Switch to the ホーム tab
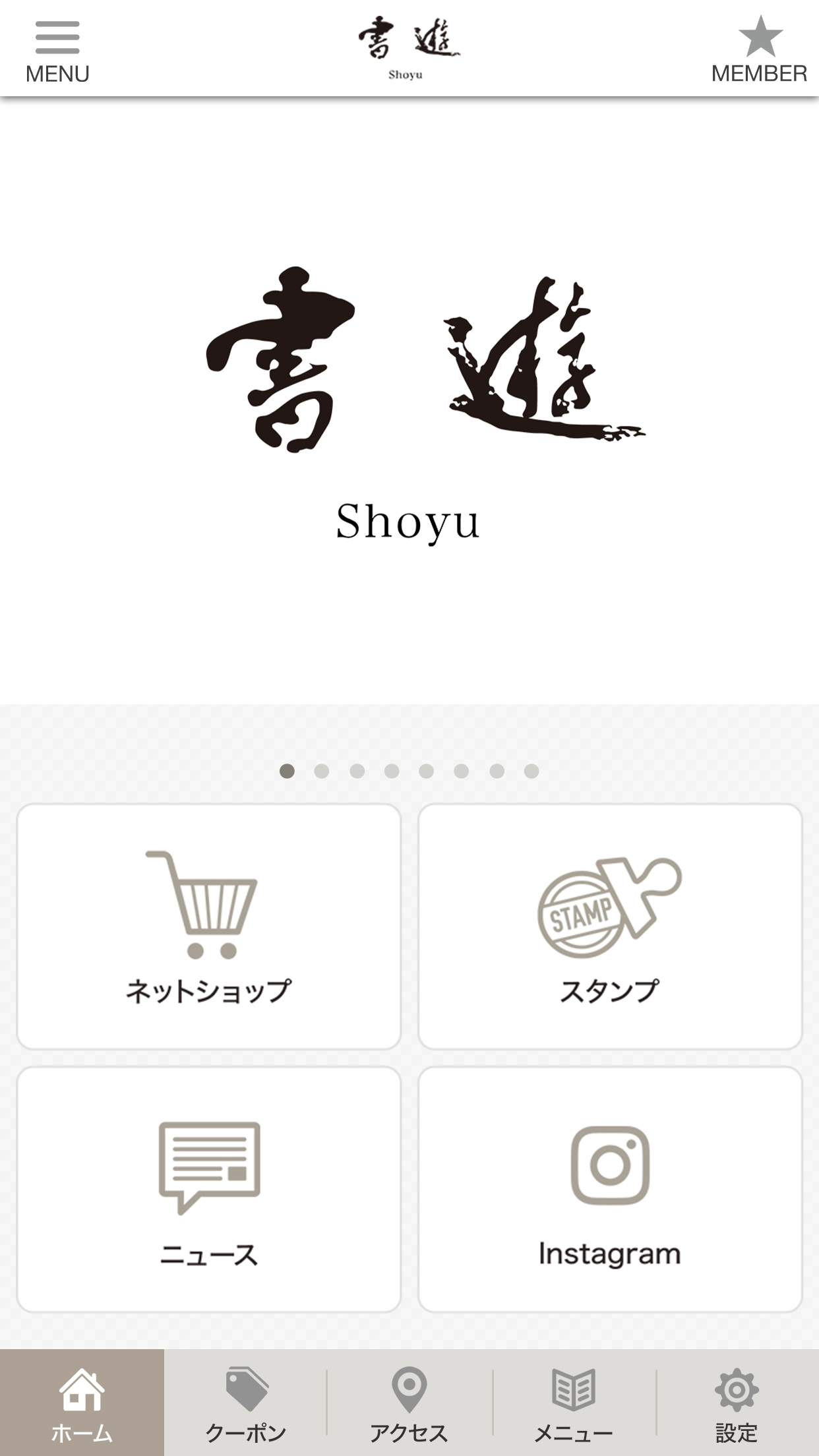Screen dimensions: 819x1456 (x=82, y=1403)
